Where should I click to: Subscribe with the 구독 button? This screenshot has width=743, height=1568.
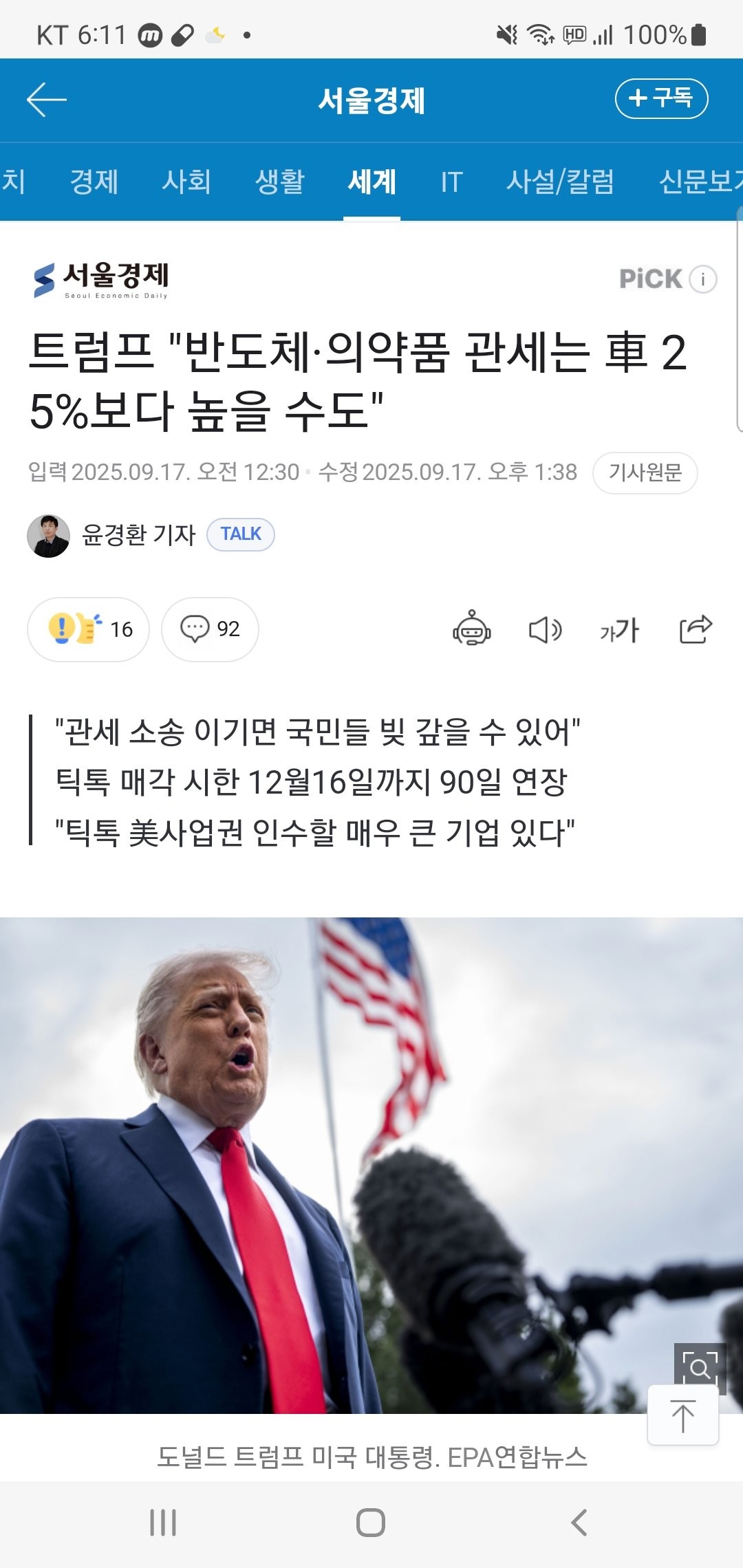tap(661, 98)
